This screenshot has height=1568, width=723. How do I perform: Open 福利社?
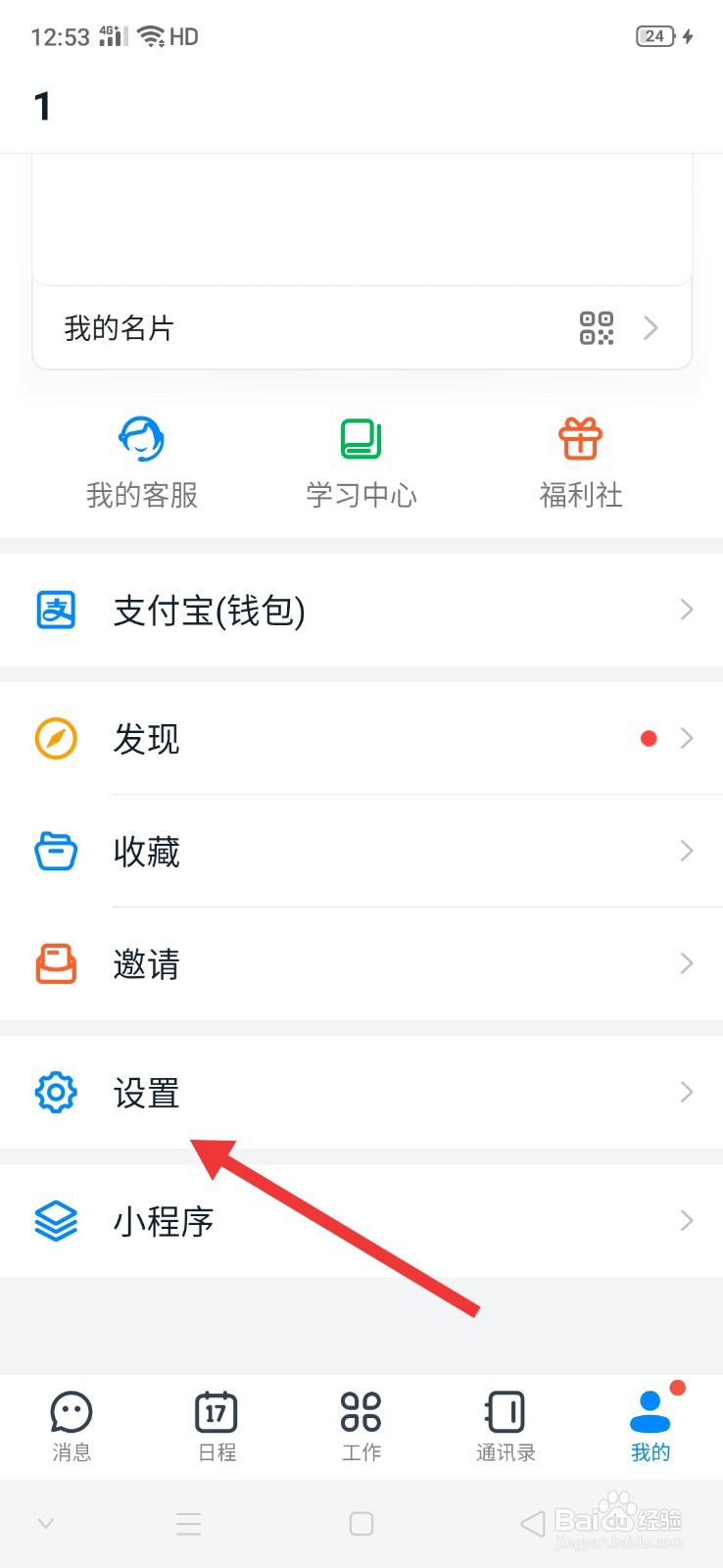tap(580, 463)
